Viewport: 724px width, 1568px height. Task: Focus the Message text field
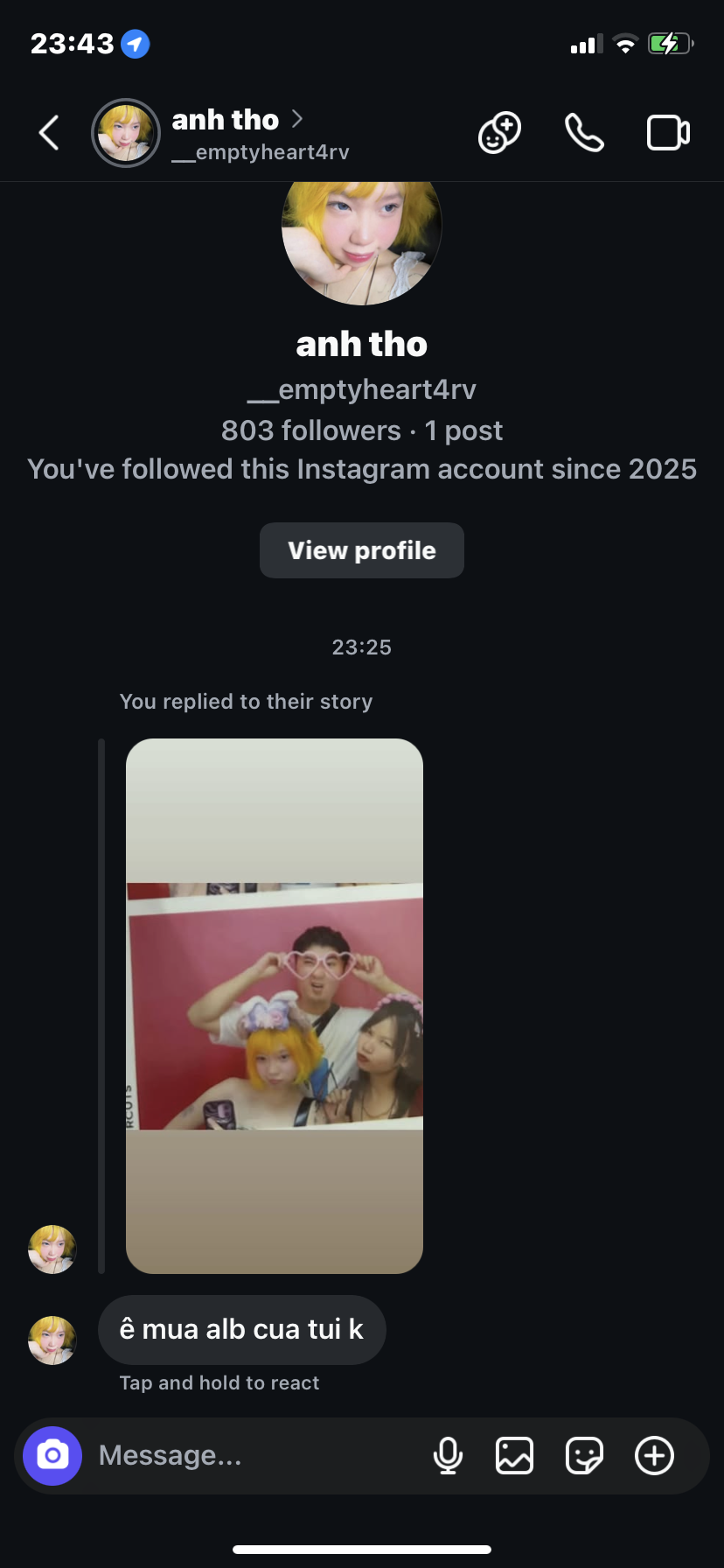[254, 1456]
